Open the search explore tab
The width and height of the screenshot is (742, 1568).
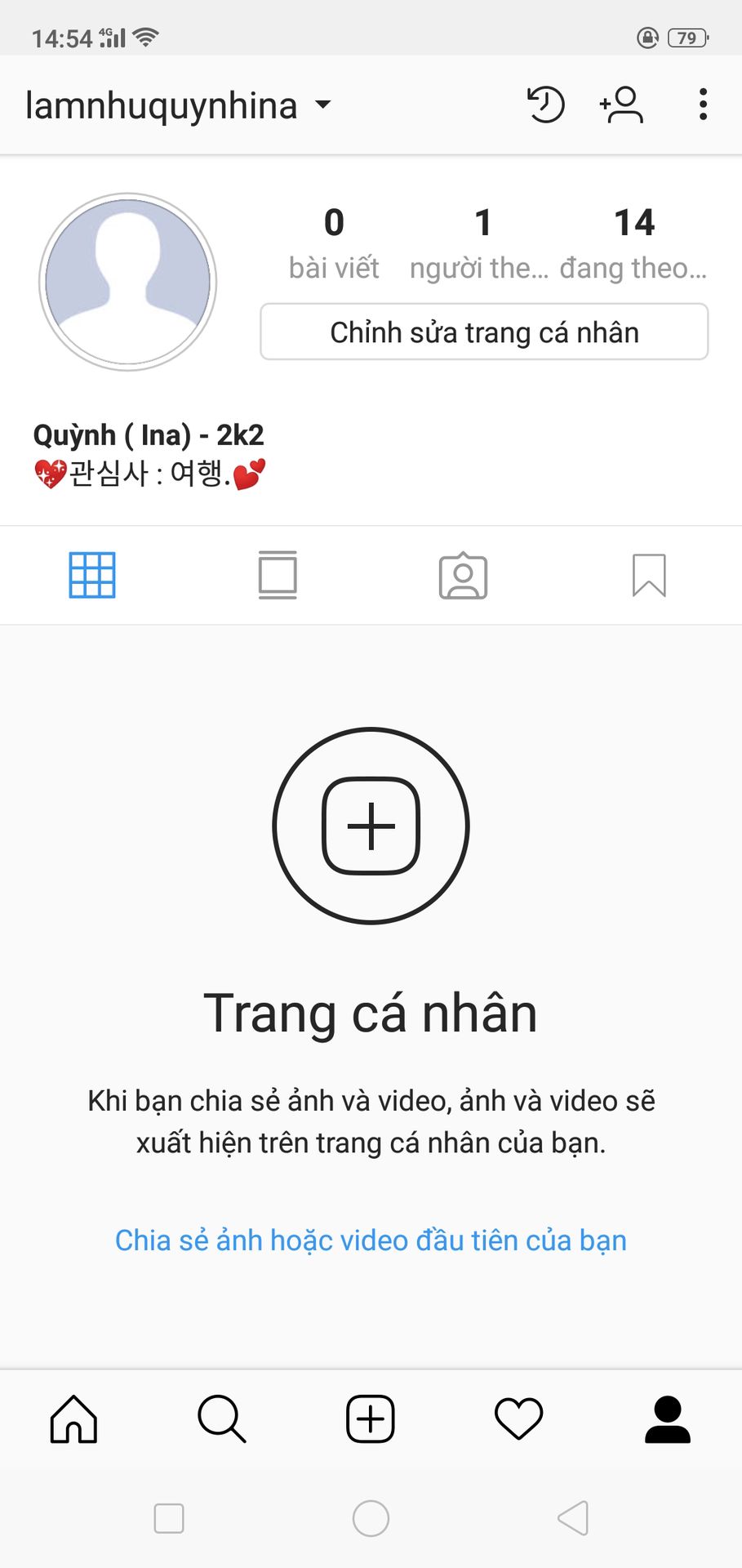click(x=222, y=1419)
